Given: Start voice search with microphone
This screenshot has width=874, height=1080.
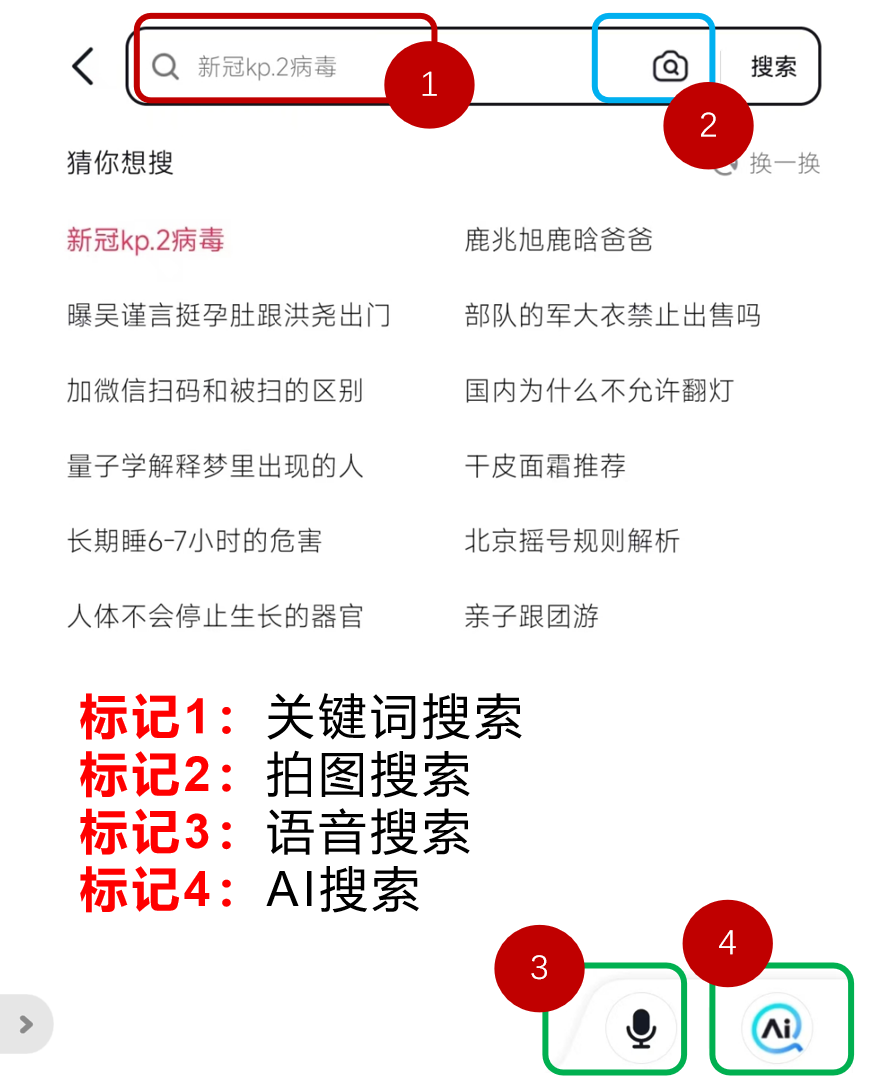Looking at the screenshot, I should coord(640,1027).
